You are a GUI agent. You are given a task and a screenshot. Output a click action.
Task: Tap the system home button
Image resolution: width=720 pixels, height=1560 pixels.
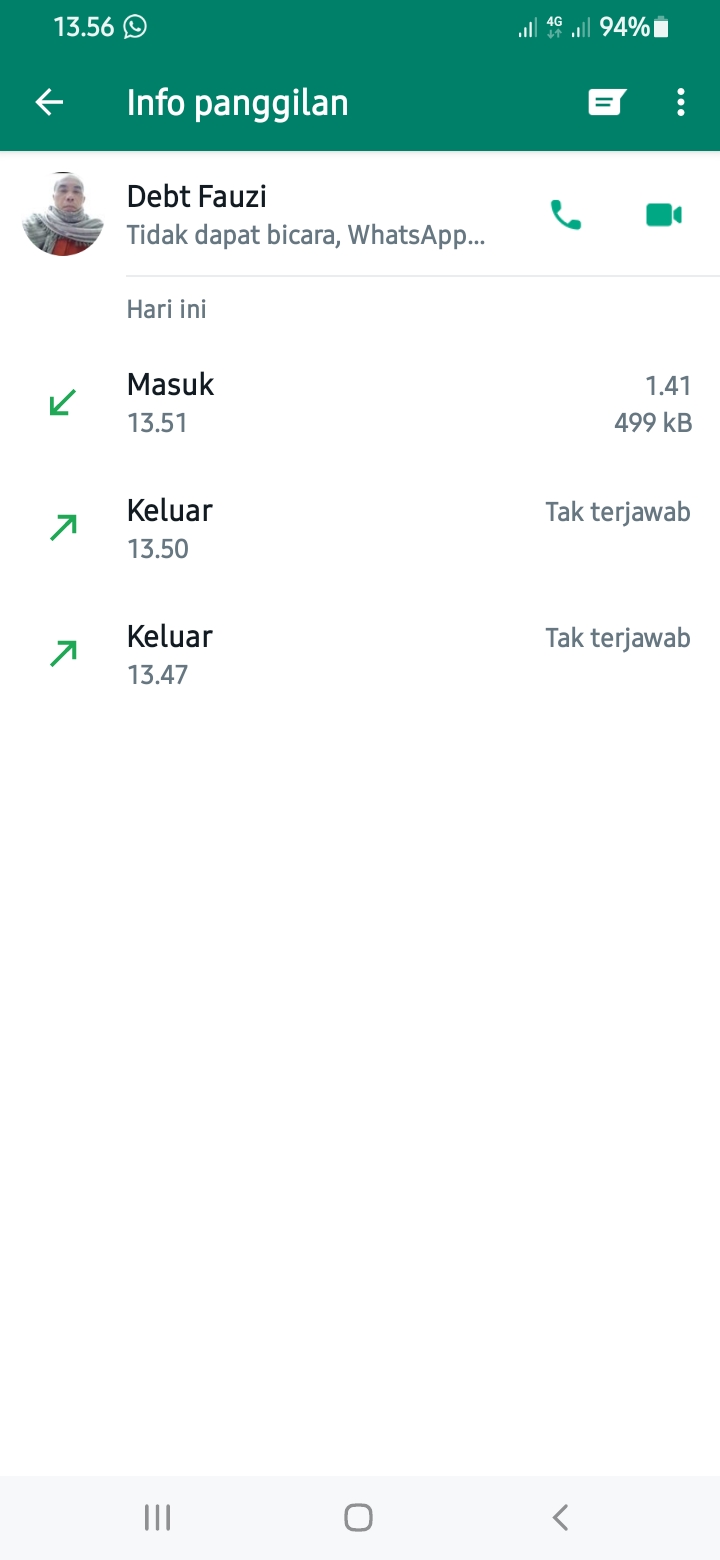358,1517
